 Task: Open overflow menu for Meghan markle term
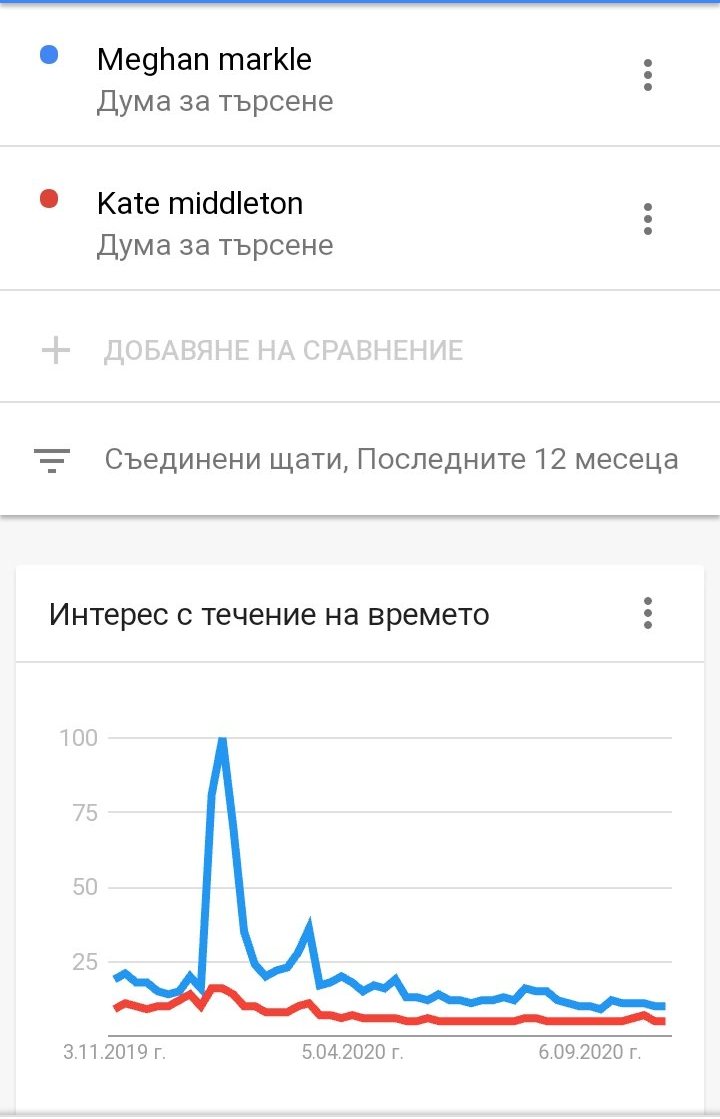648,75
